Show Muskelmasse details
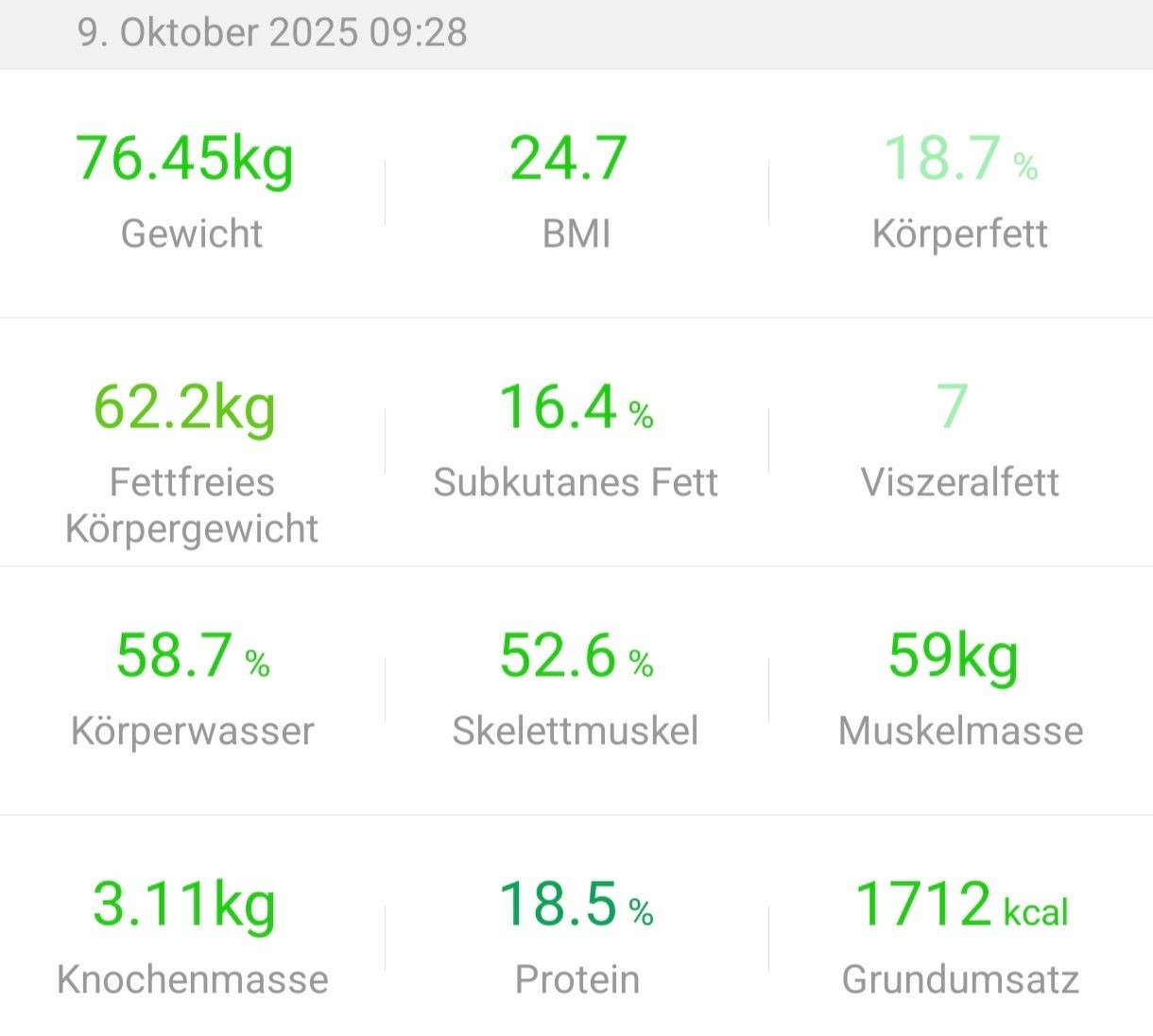Viewport: 1153px width, 1036px height. click(x=960, y=690)
